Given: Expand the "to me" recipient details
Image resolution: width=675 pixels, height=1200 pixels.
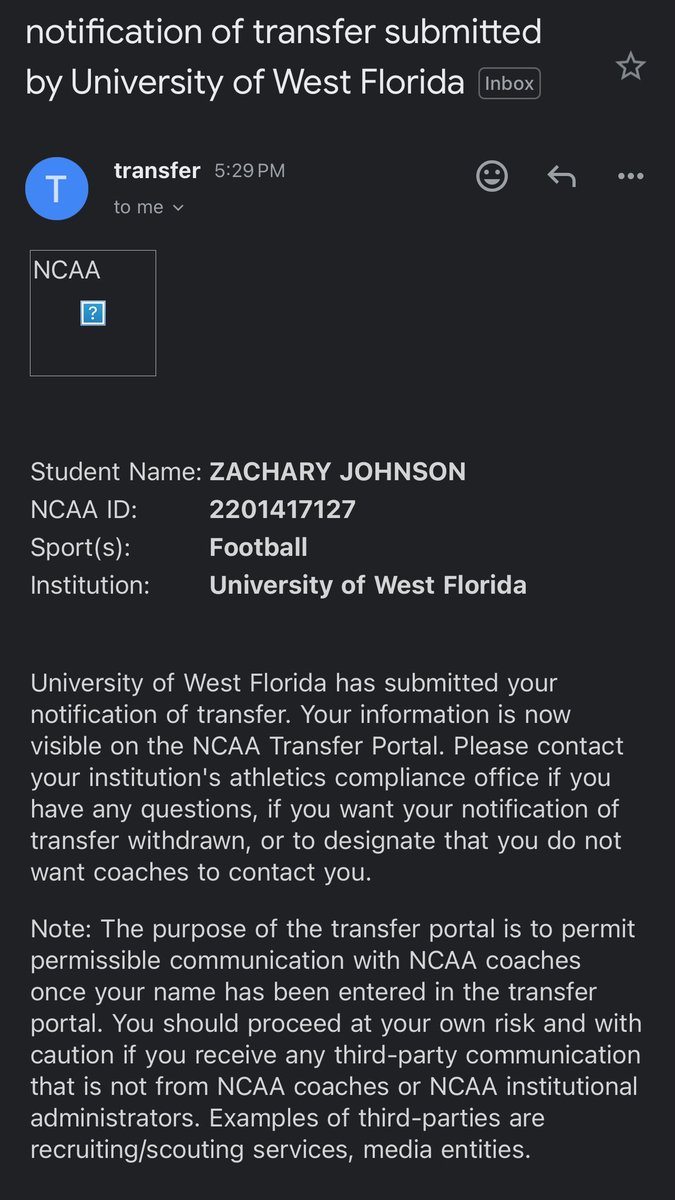Looking at the screenshot, I should (149, 207).
